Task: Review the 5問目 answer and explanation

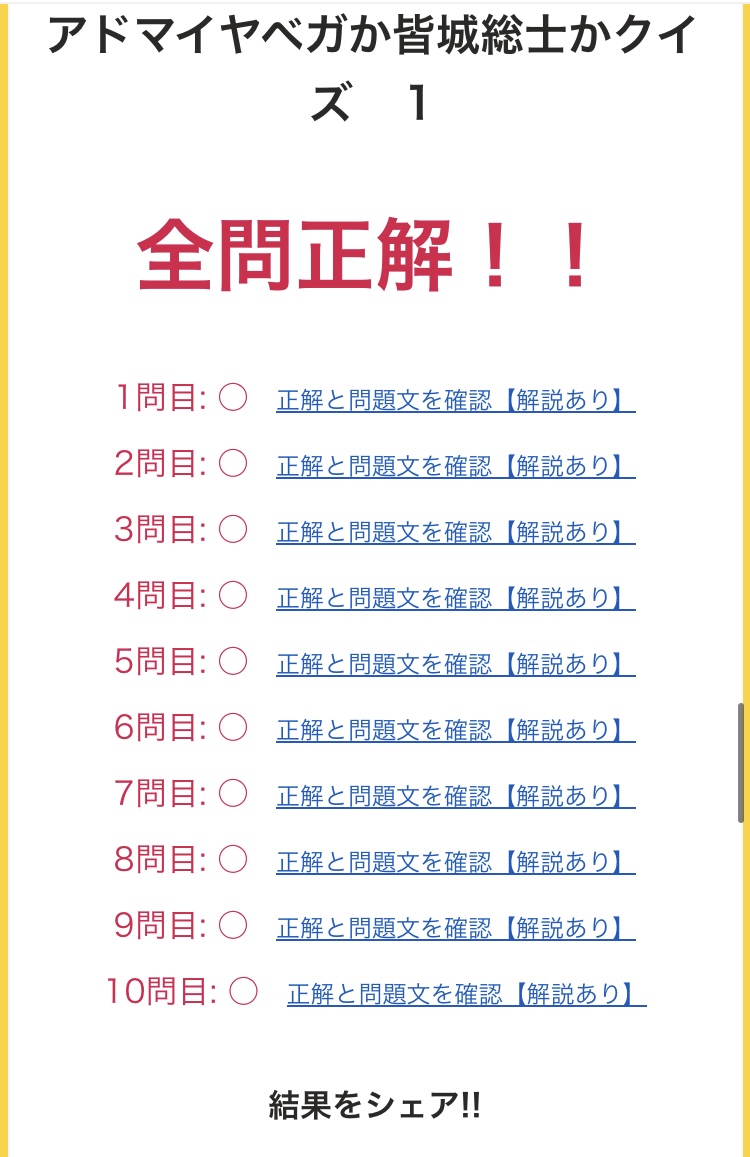Action: point(455,665)
